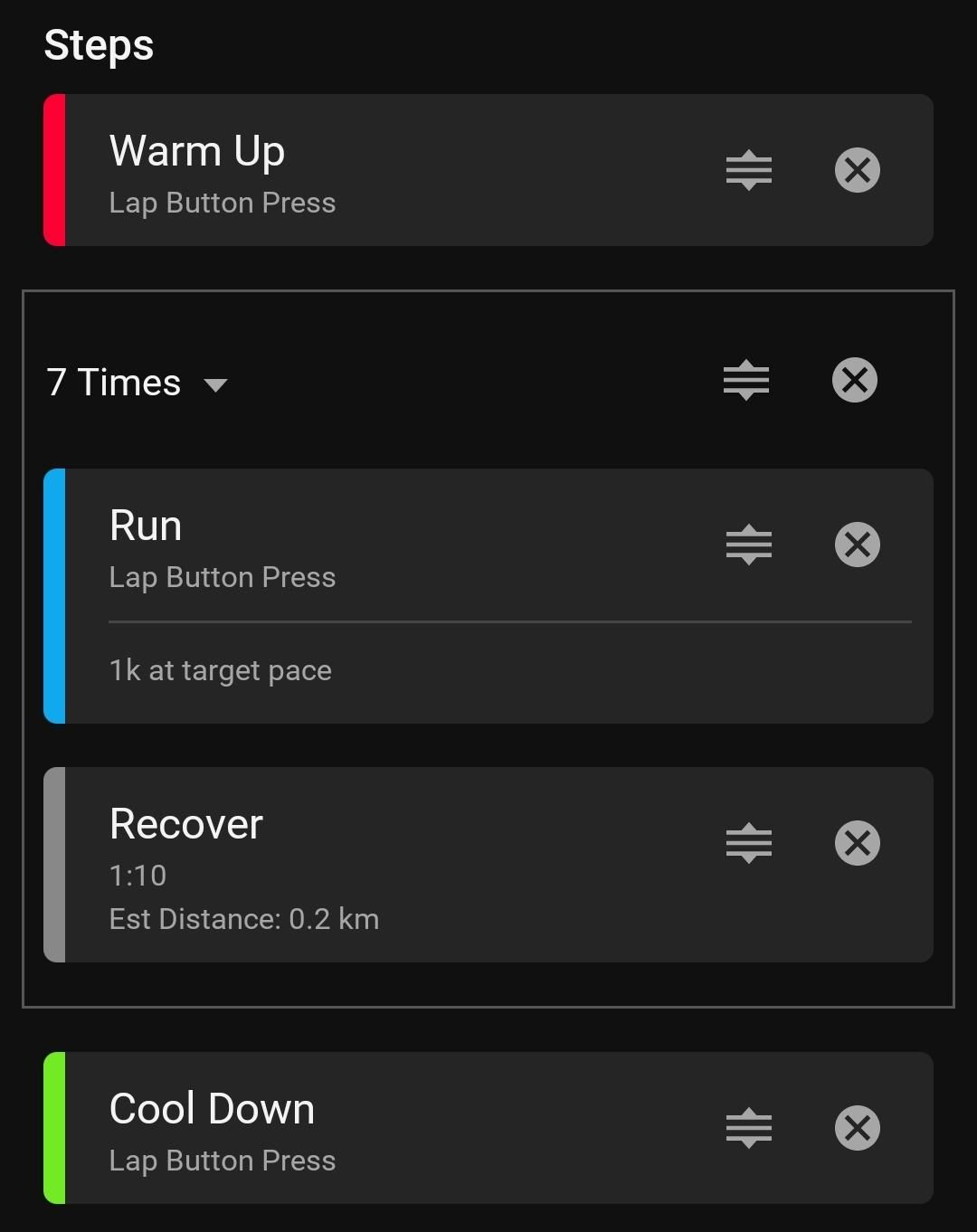977x1232 pixels.
Task: Click the 1k at target pace note
Action: tap(220, 670)
